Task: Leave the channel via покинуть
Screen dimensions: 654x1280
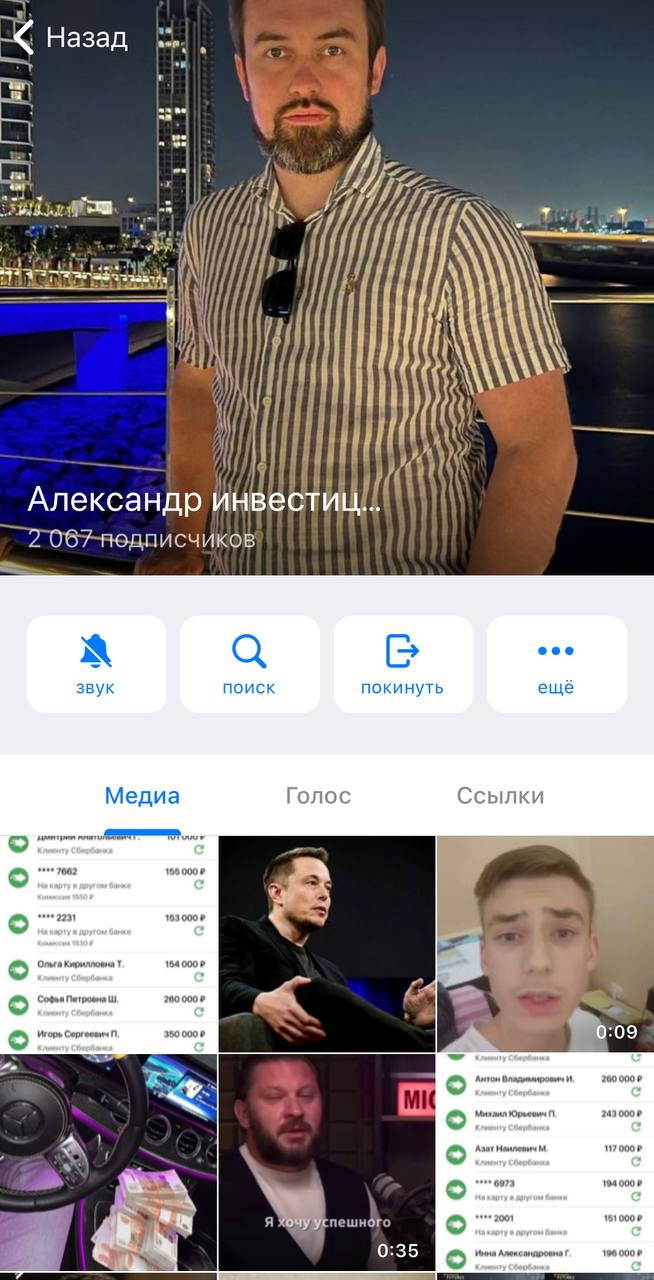Action: point(402,664)
